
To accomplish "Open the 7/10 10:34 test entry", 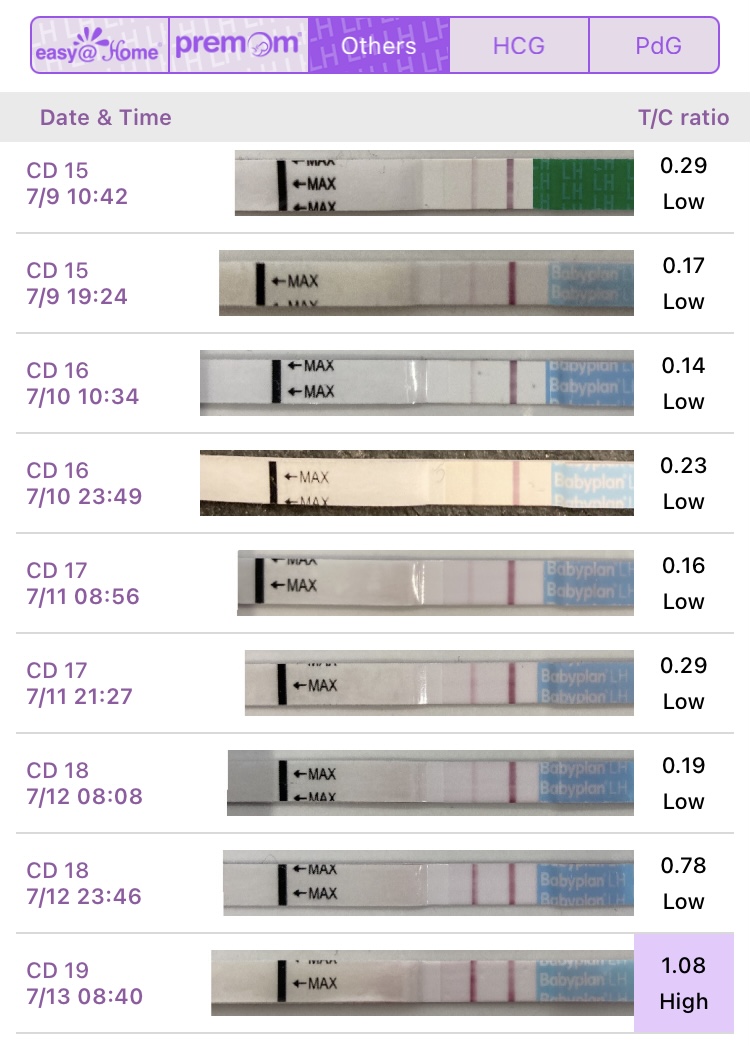I will 375,383.
